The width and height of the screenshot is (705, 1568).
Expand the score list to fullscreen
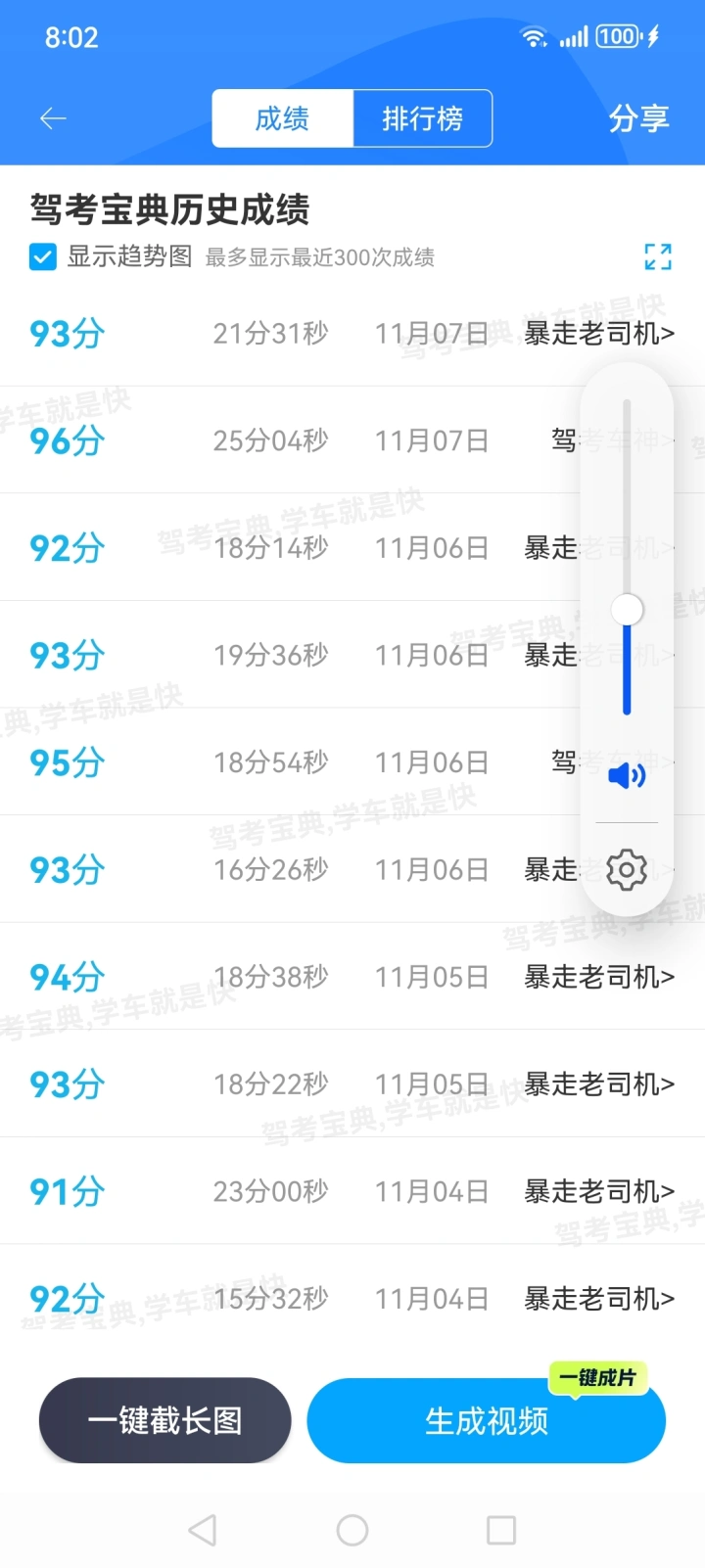[x=658, y=256]
